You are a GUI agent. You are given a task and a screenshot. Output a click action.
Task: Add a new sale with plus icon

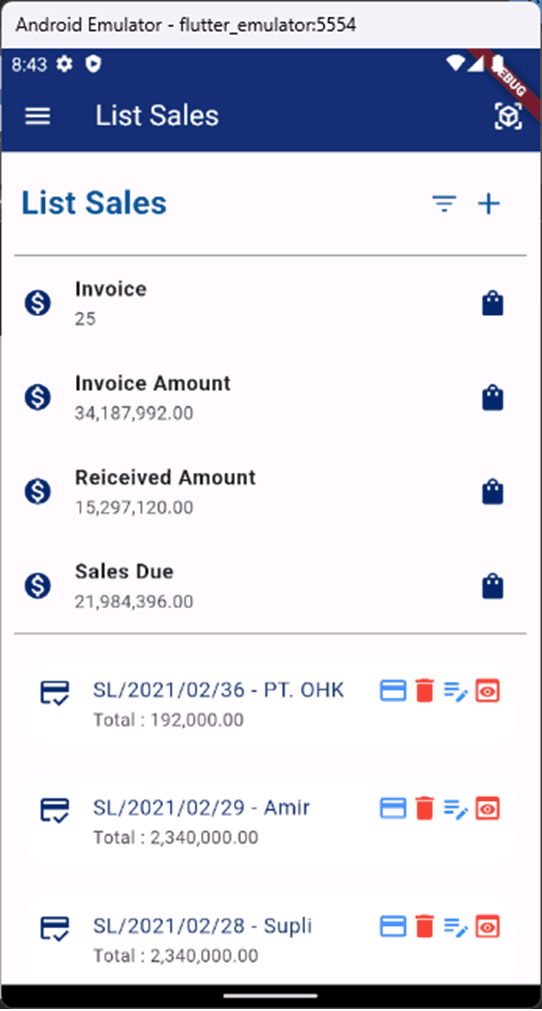489,204
